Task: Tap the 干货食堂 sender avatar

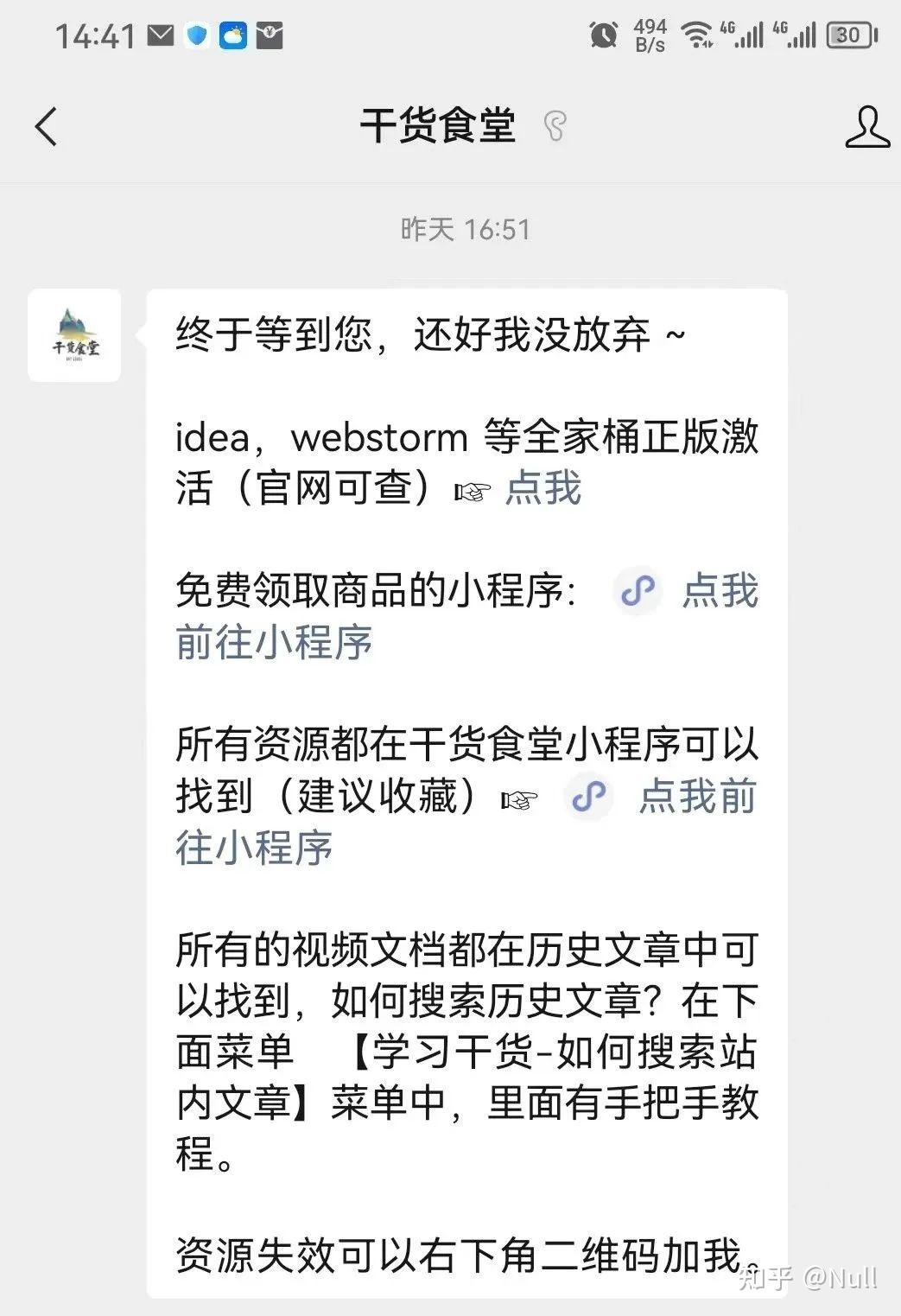Action: tap(75, 336)
